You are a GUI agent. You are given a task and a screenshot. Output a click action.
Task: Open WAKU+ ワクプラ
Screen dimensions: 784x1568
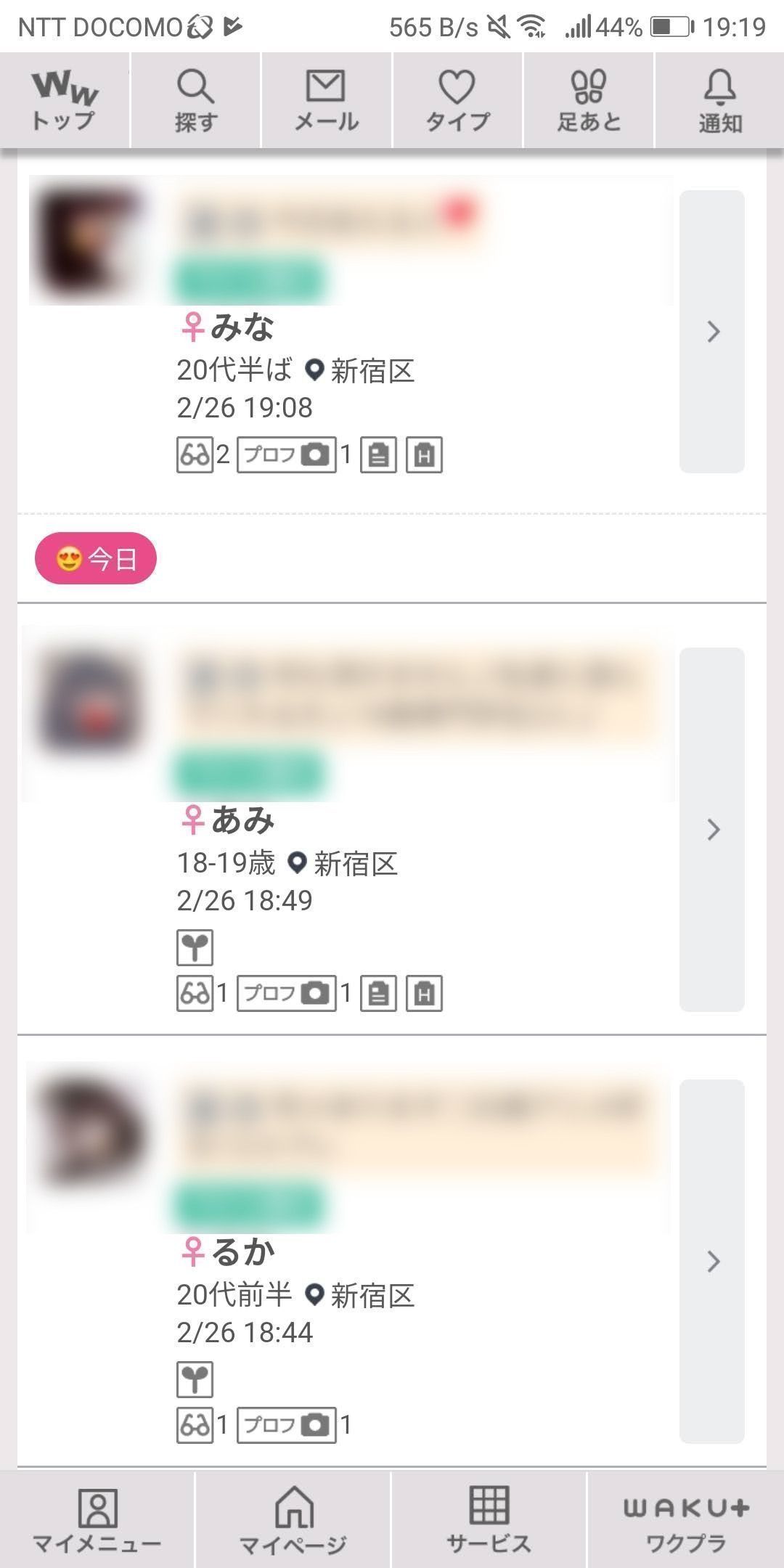(x=685, y=1520)
